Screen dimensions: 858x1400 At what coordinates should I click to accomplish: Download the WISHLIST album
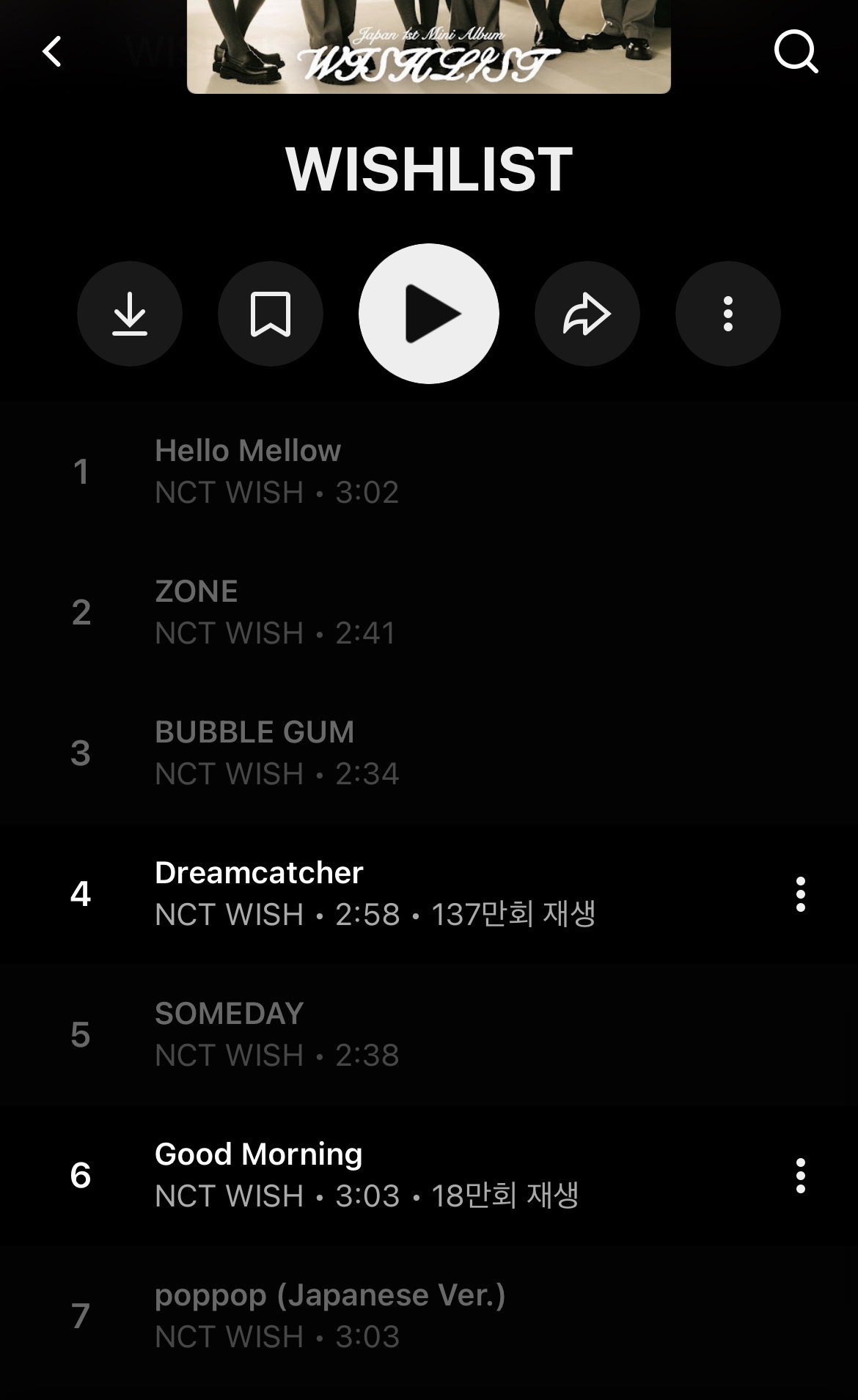pos(130,314)
